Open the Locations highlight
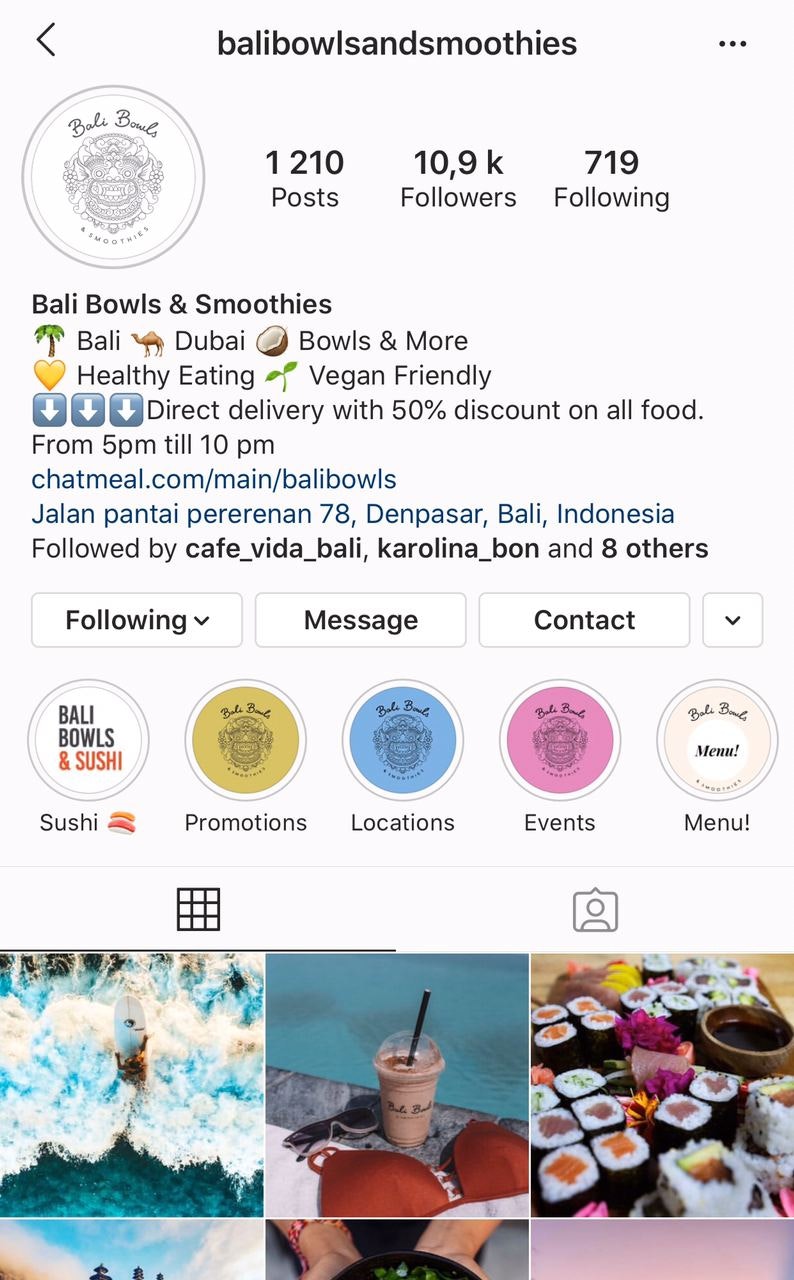 [403, 741]
